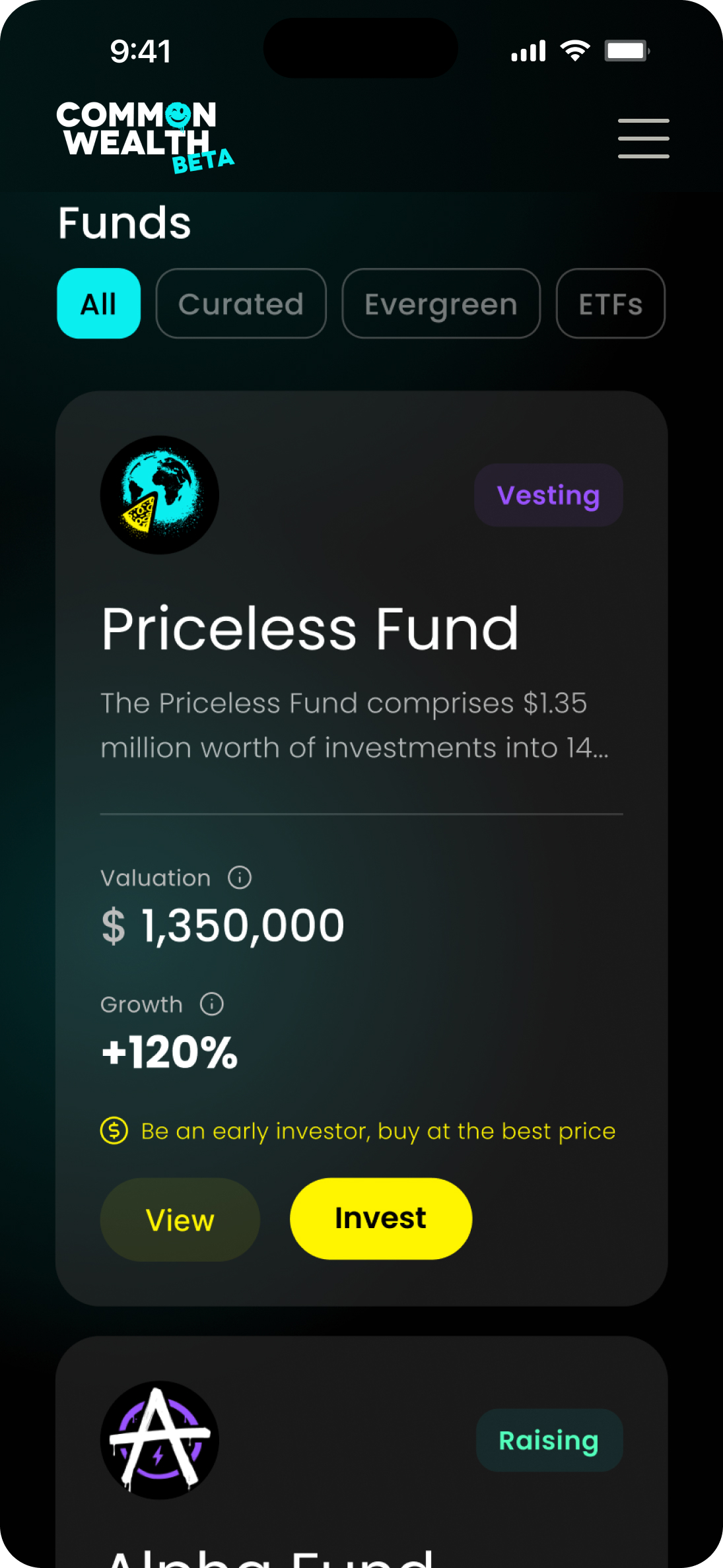The image size is (723, 1568).
Task: Tap the Growth info icon
Action: point(212,1004)
